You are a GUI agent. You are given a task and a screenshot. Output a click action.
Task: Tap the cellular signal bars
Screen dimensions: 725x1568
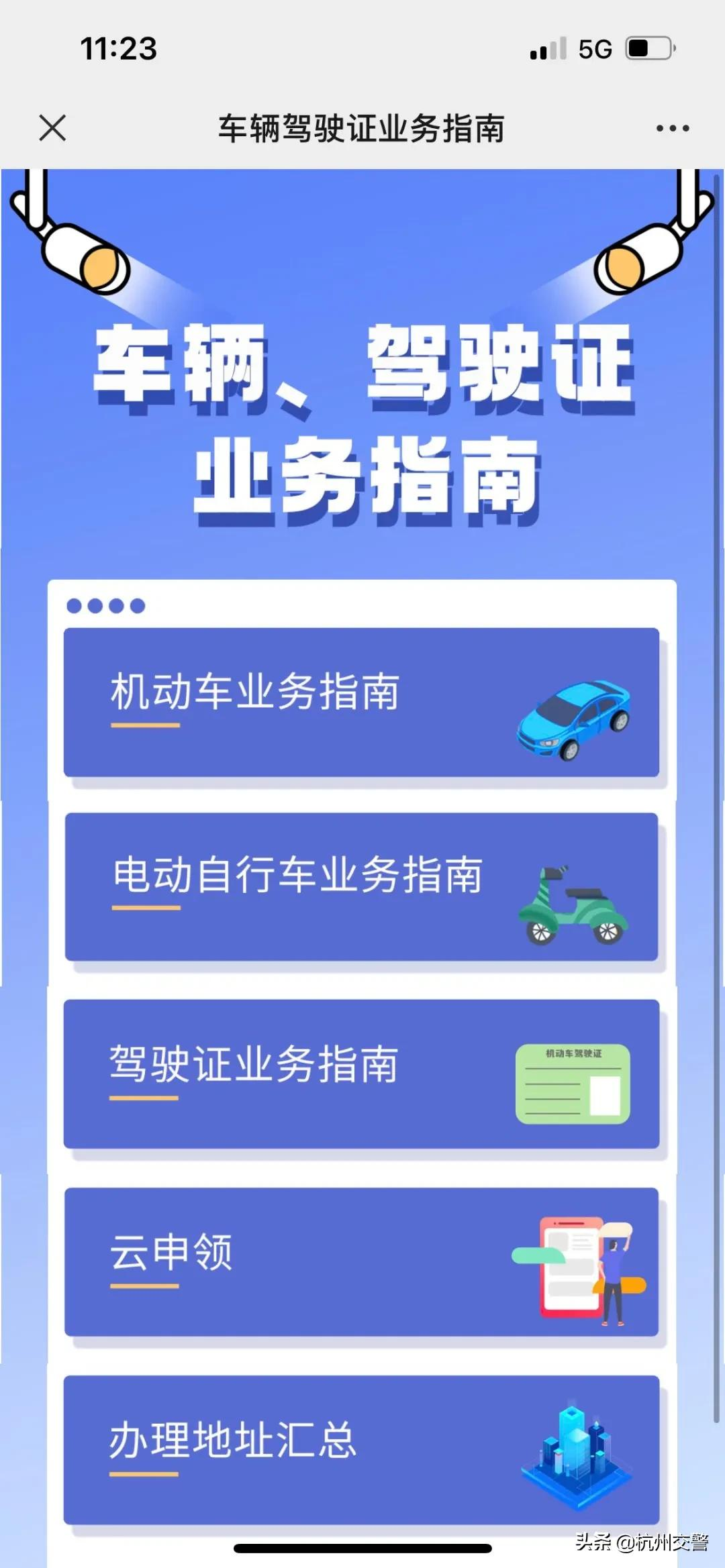(547, 48)
